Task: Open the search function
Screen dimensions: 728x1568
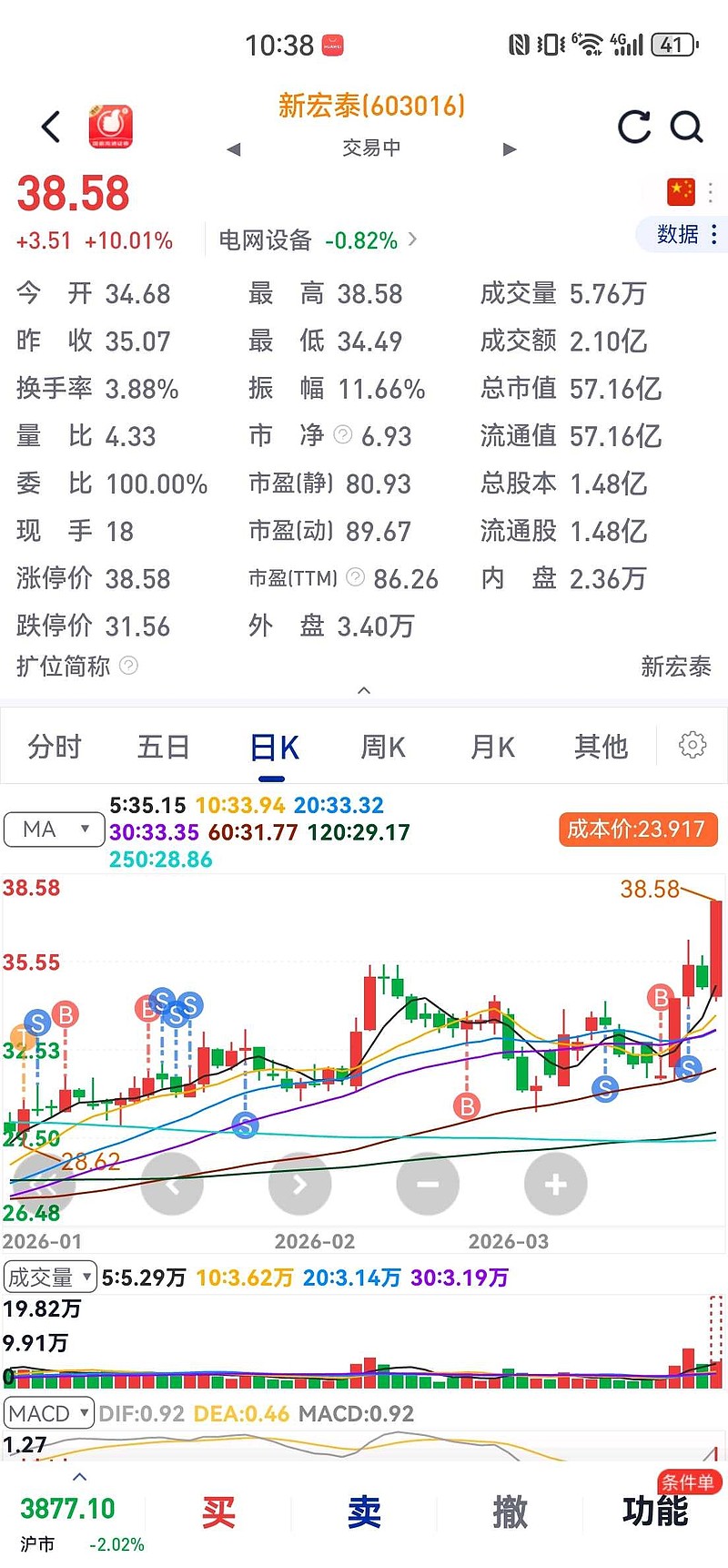Action: (688, 127)
